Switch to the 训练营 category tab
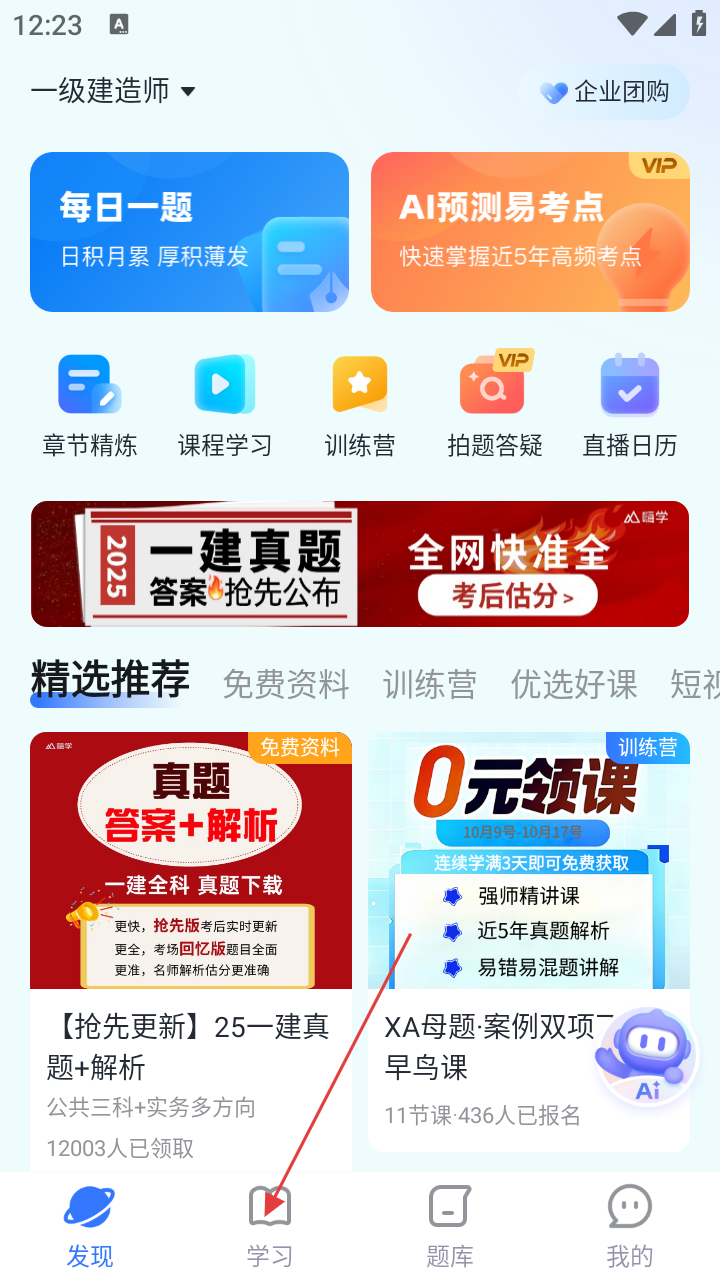This screenshot has width=720, height=1280. pyautogui.click(x=429, y=684)
